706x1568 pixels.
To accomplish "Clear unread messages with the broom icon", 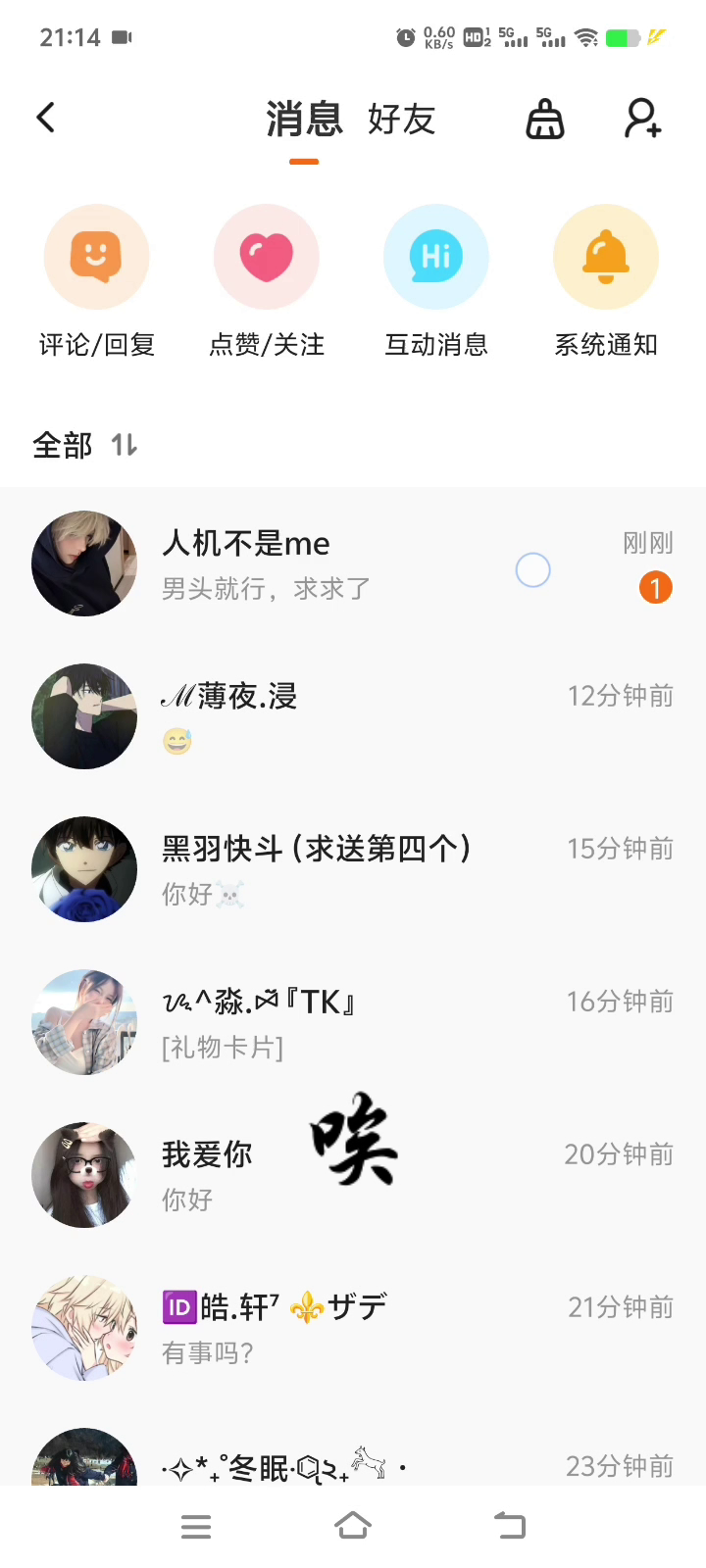I will point(545,120).
